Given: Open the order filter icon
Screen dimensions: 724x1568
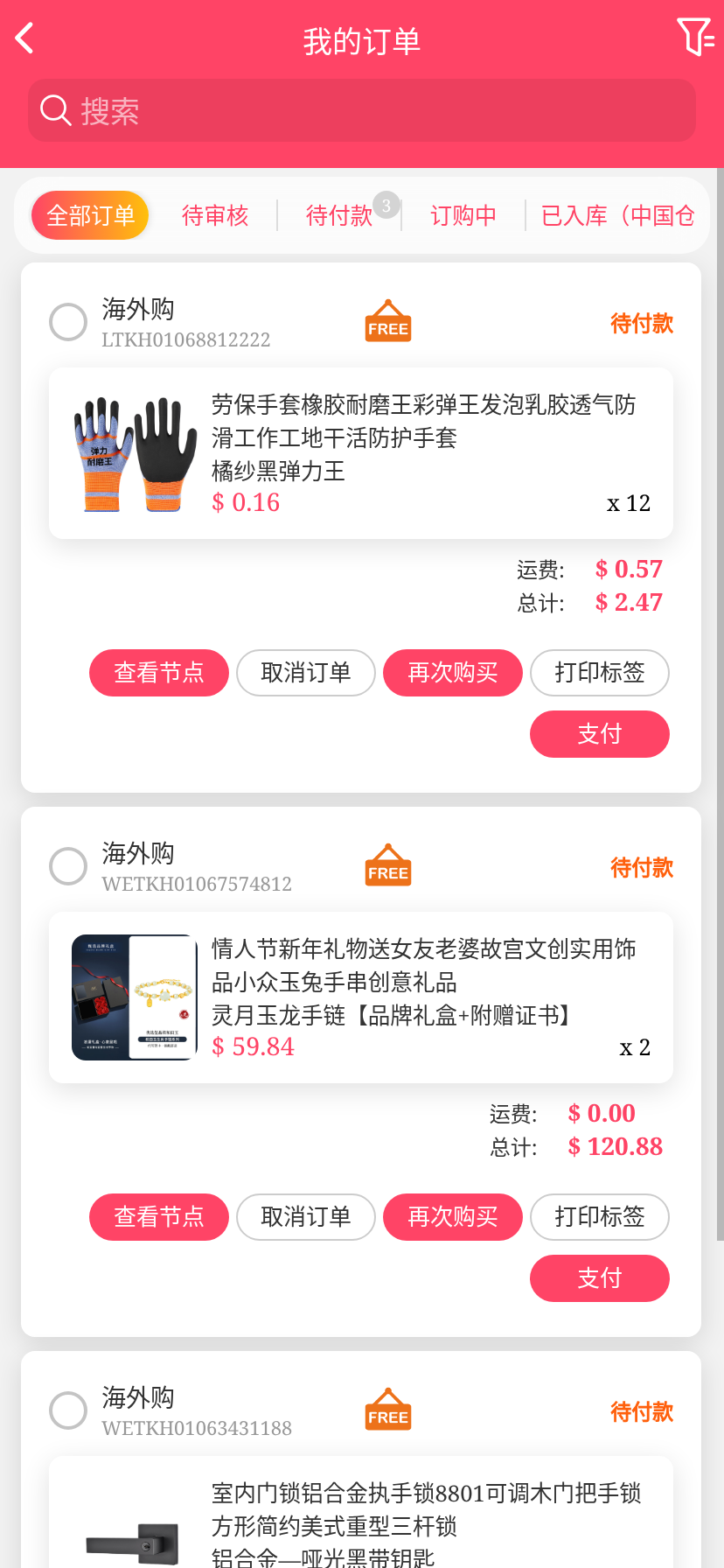Looking at the screenshot, I should coord(695,38).
